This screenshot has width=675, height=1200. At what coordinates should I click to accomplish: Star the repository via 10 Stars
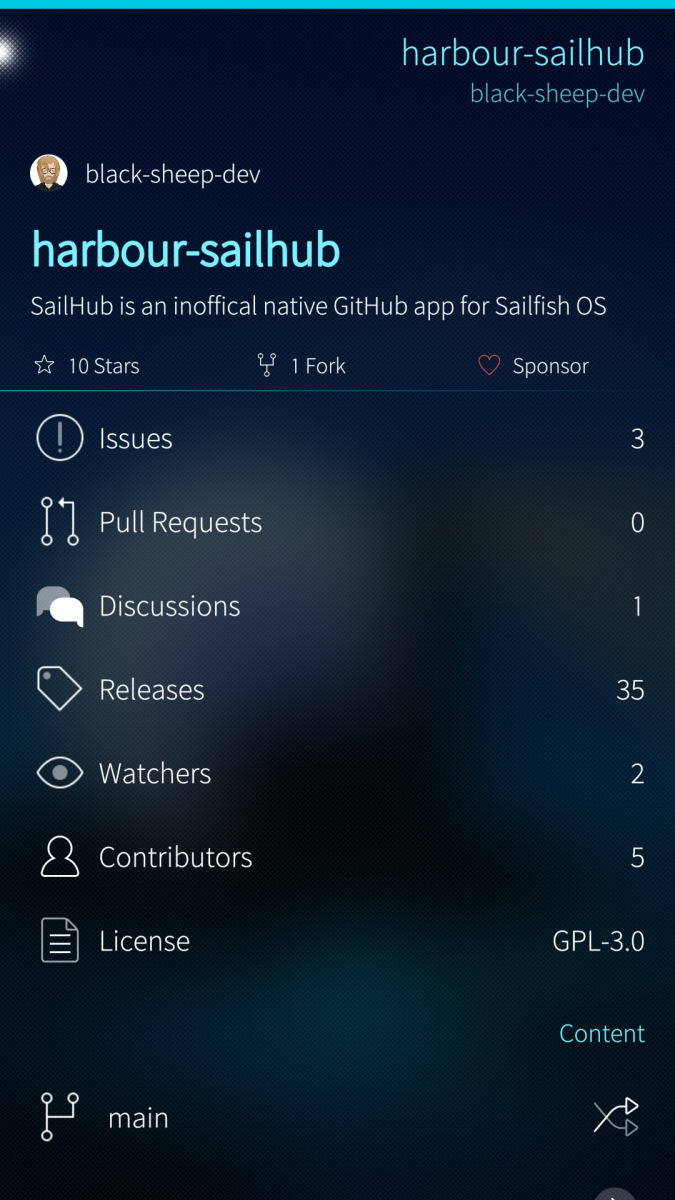pyautogui.click(x=87, y=366)
